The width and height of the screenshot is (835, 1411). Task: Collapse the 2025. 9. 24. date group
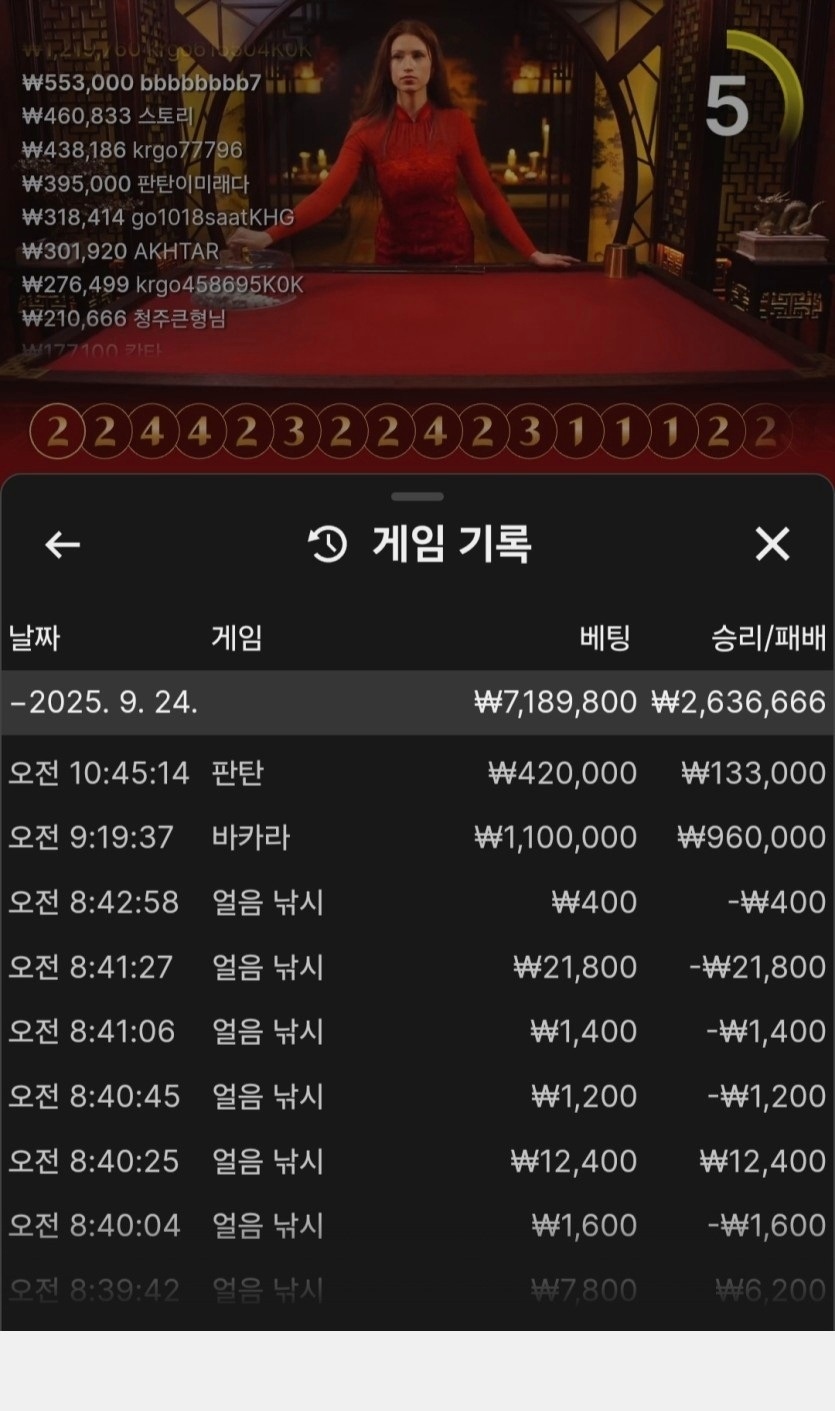coord(104,702)
